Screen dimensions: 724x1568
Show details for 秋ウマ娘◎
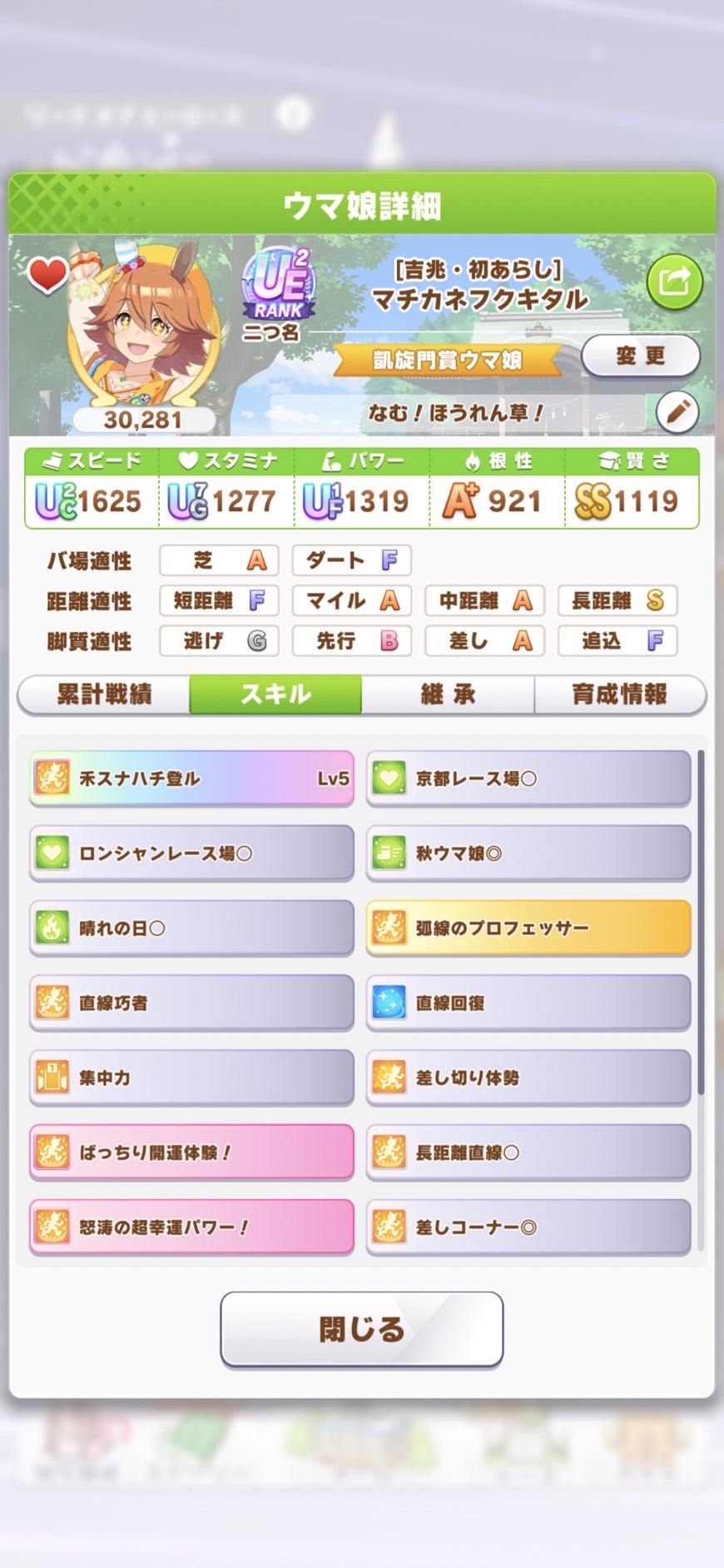tap(528, 854)
